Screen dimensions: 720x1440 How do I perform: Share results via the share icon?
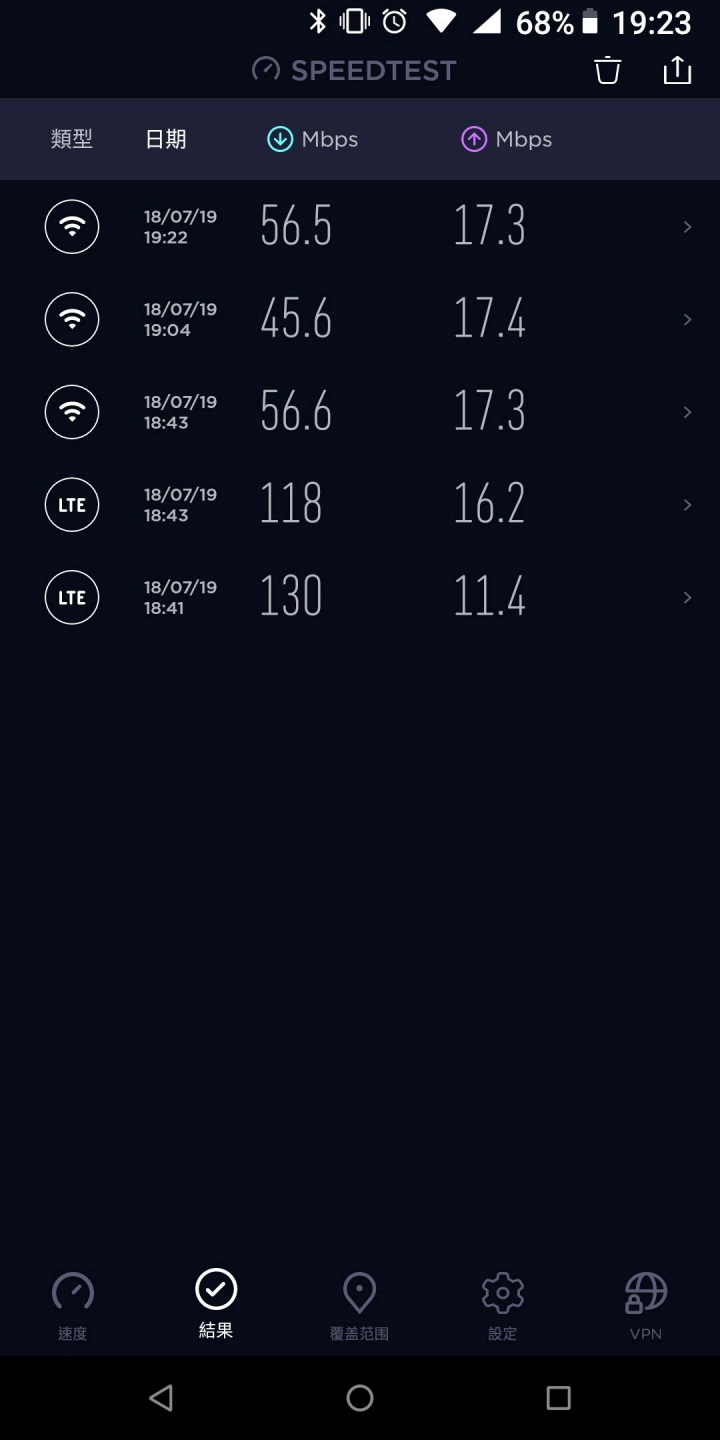click(677, 70)
